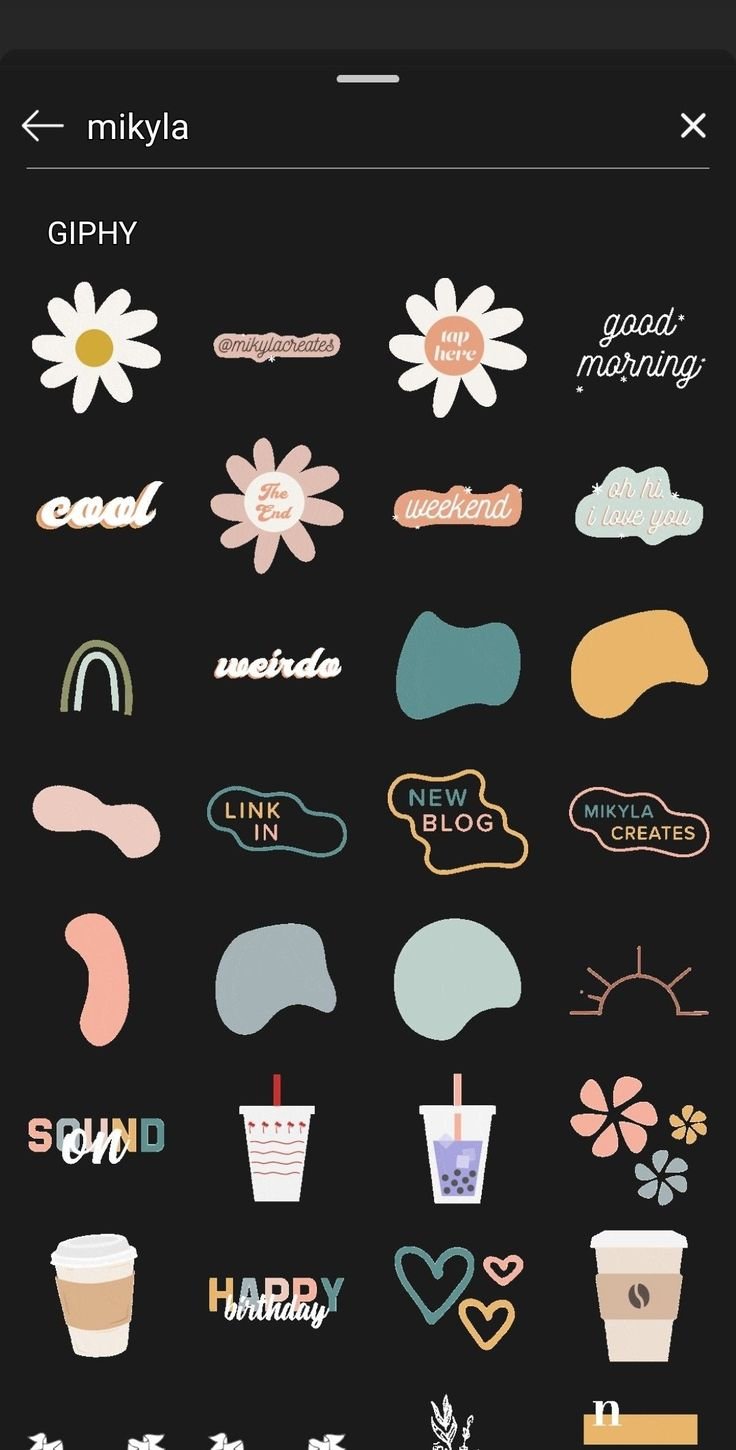Choose the 'tap here' daisy sticker
This screenshot has width=736, height=1450.
457,347
